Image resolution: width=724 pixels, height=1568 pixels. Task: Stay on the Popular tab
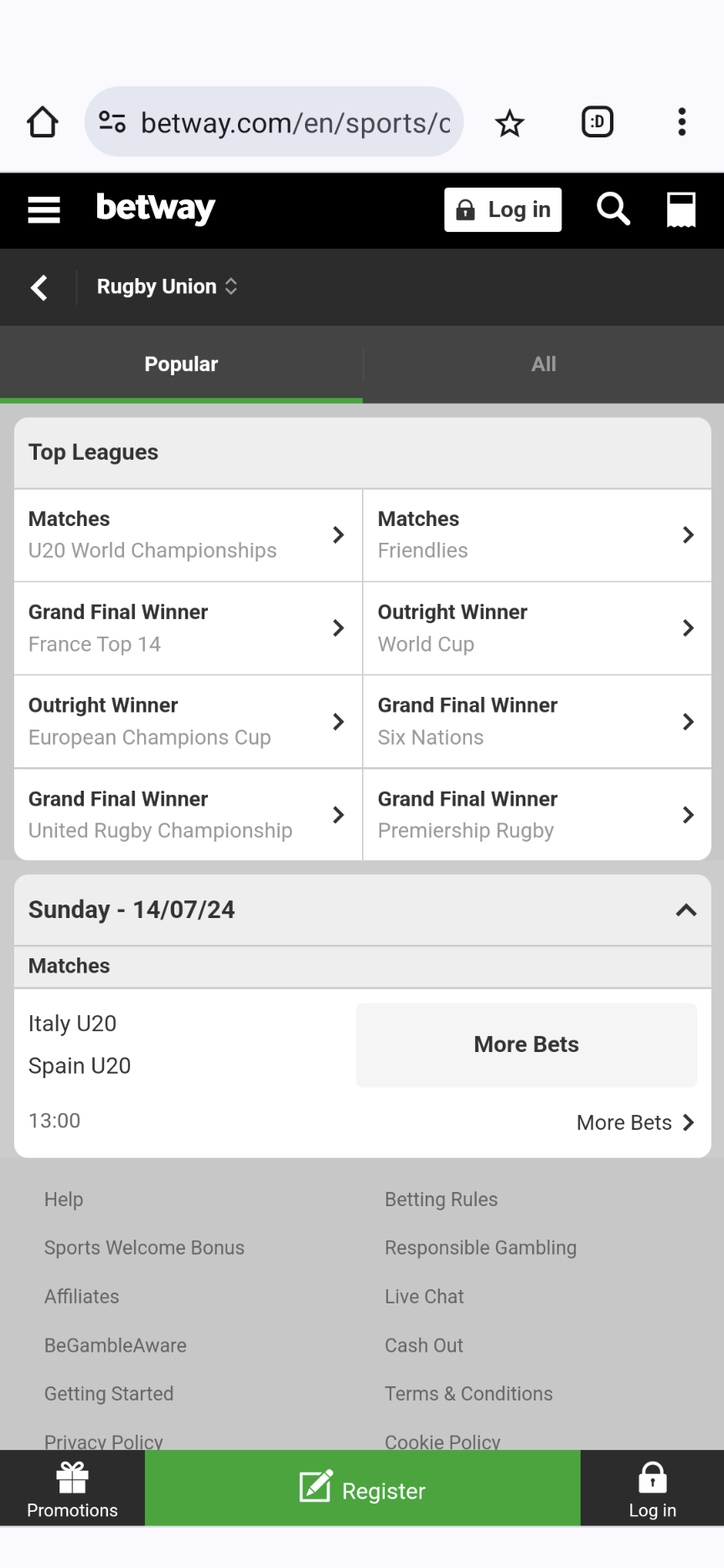point(181,364)
